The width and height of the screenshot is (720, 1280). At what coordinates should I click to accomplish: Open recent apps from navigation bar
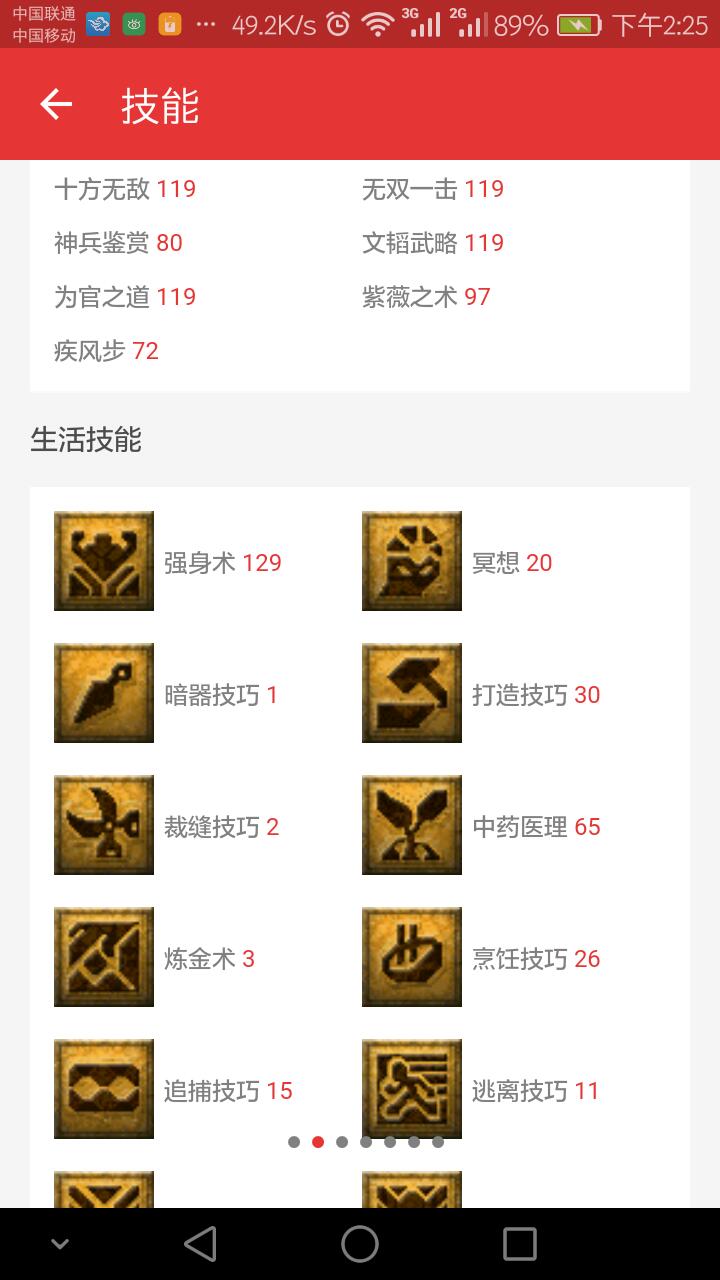[x=520, y=1244]
